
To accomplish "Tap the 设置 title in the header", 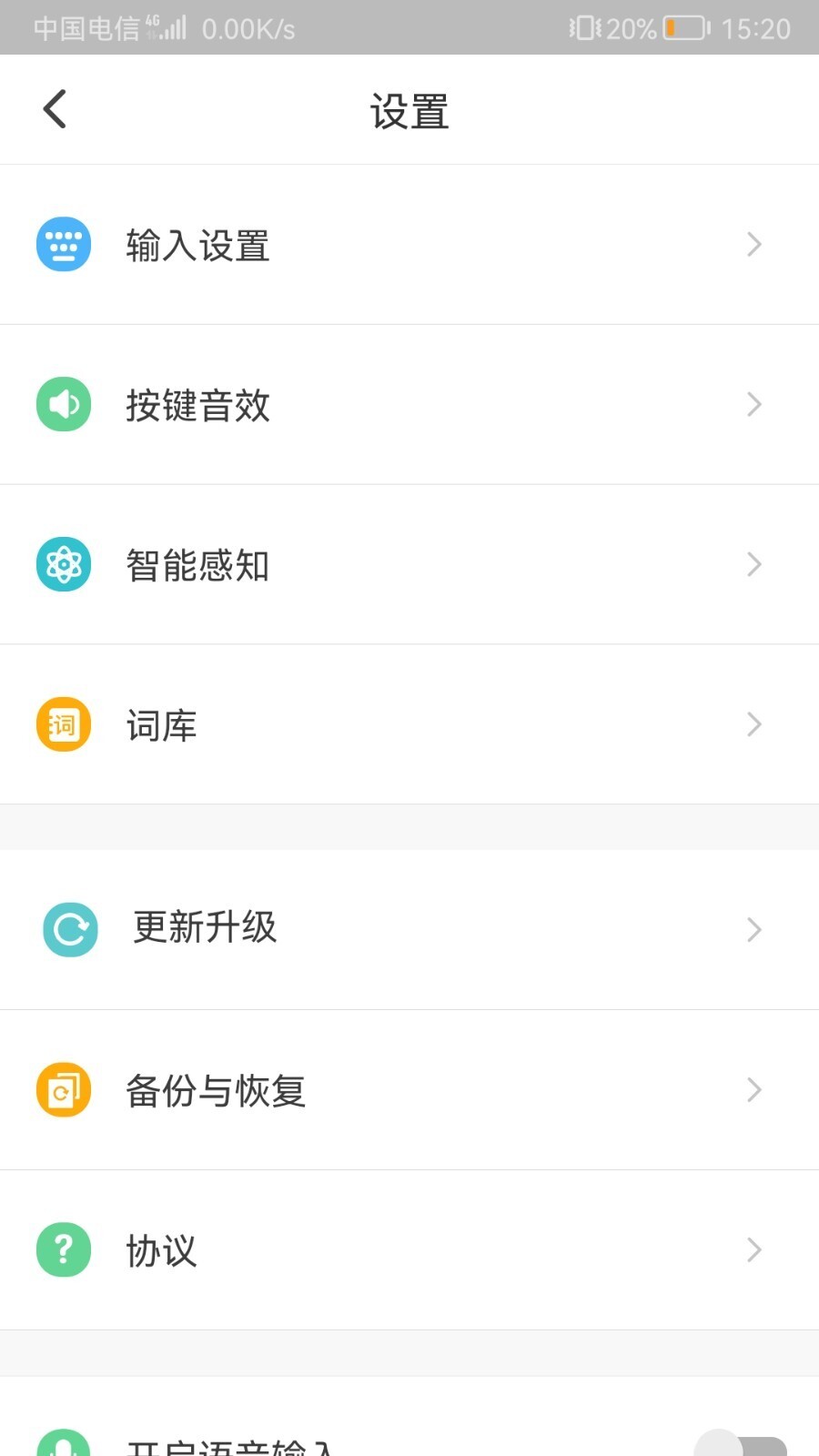I will pos(409,109).
